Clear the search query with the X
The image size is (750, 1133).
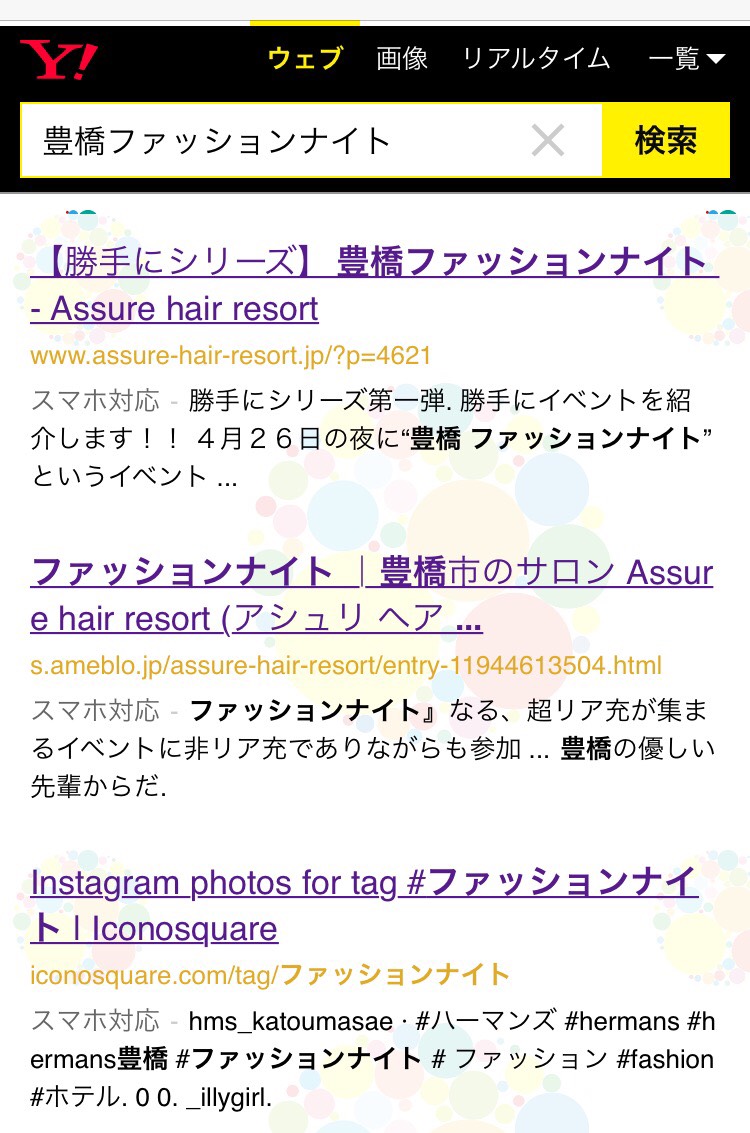(x=548, y=141)
